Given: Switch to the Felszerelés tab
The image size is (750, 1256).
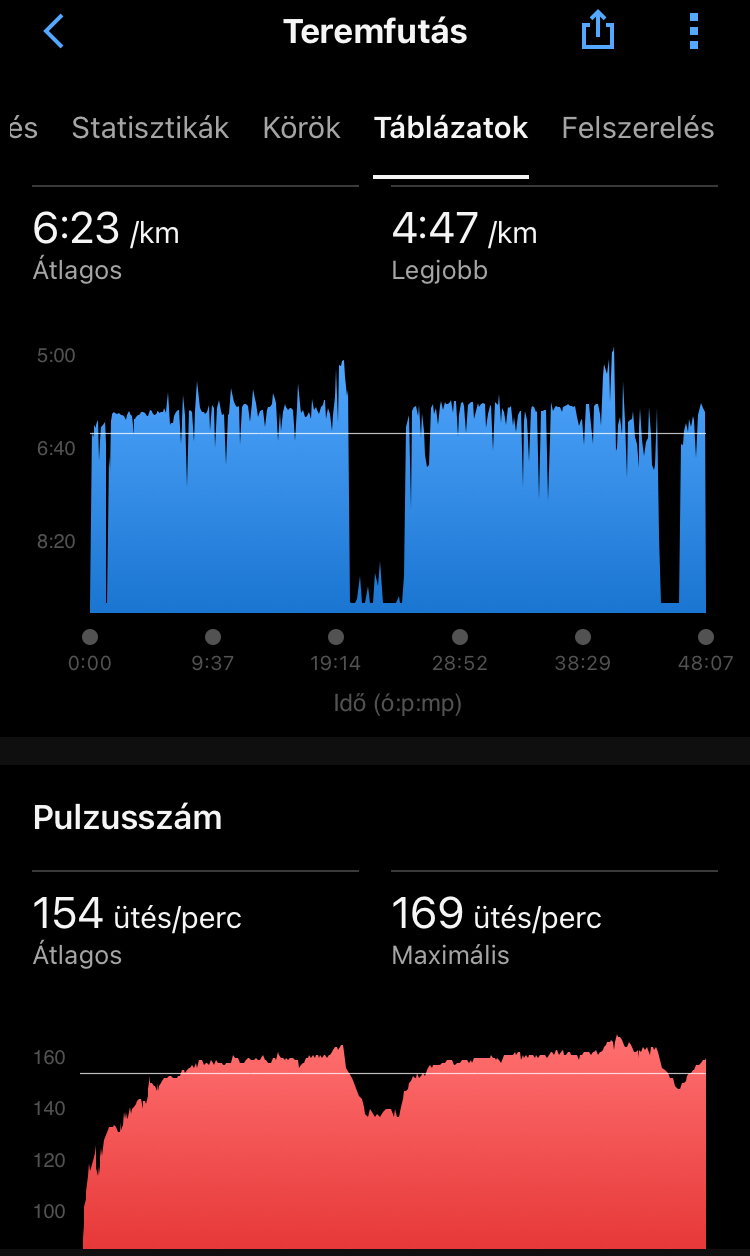Looking at the screenshot, I should (638, 128).
